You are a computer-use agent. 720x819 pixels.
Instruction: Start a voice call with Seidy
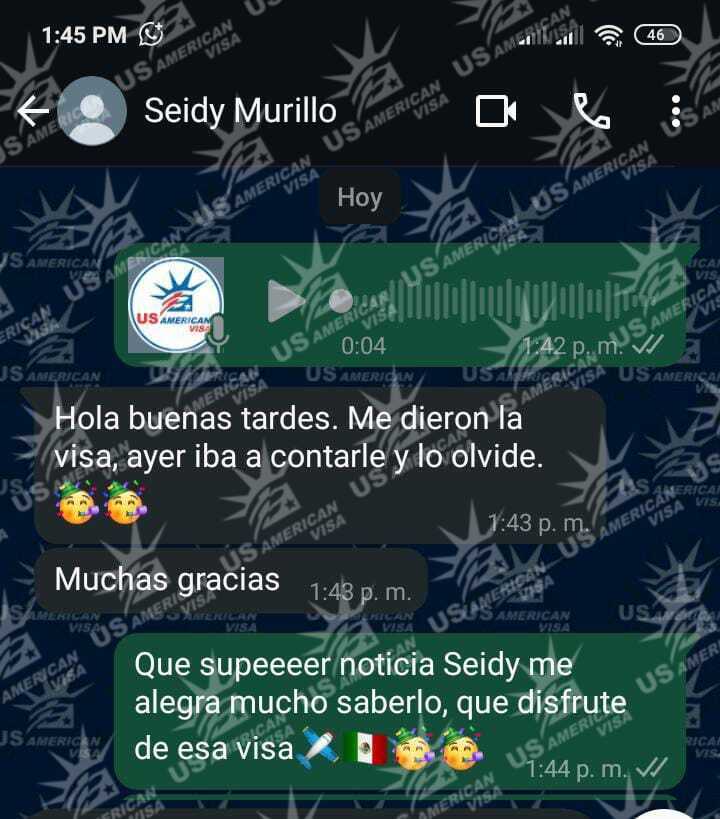click(591, 111)
